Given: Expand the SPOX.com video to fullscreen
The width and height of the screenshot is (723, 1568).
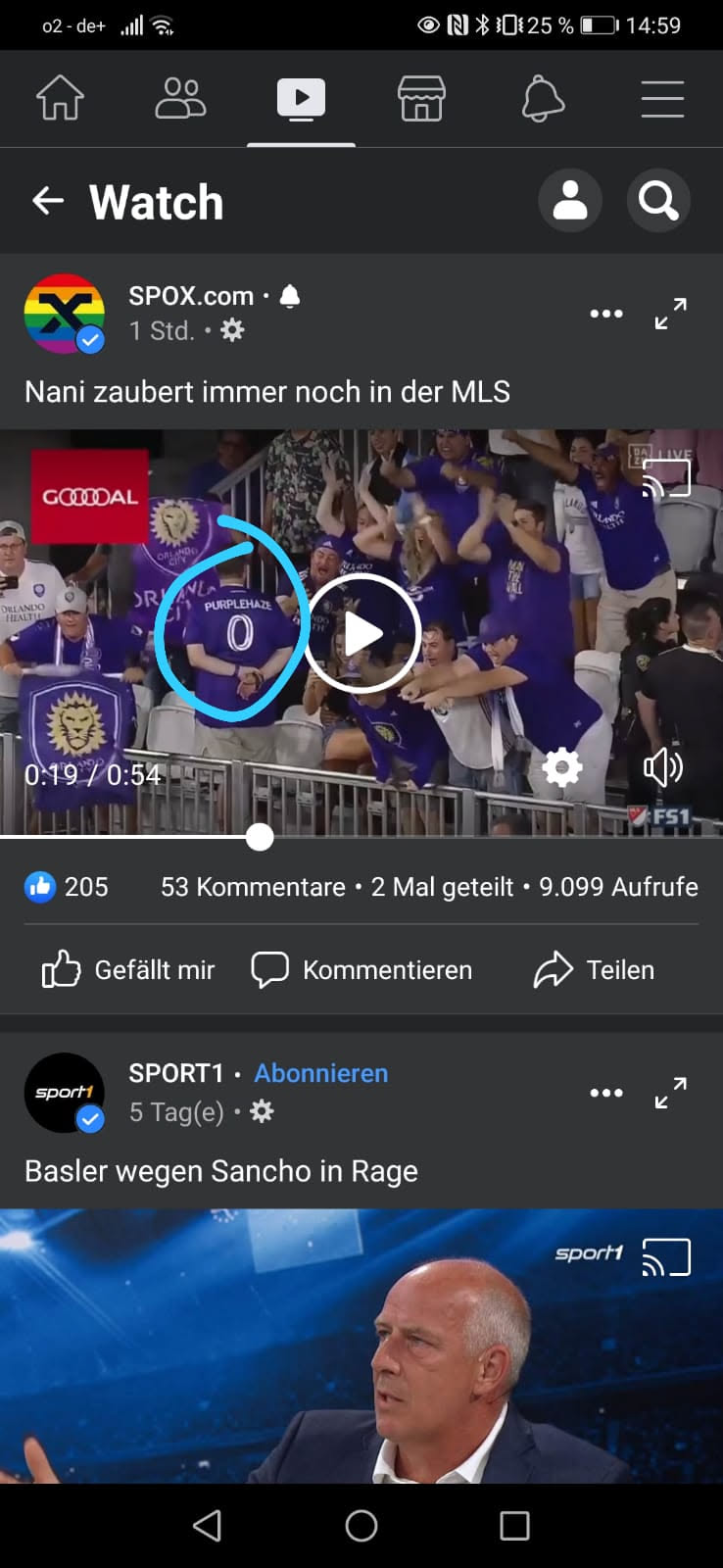Looking at the screenshot, I should (671, 314).
